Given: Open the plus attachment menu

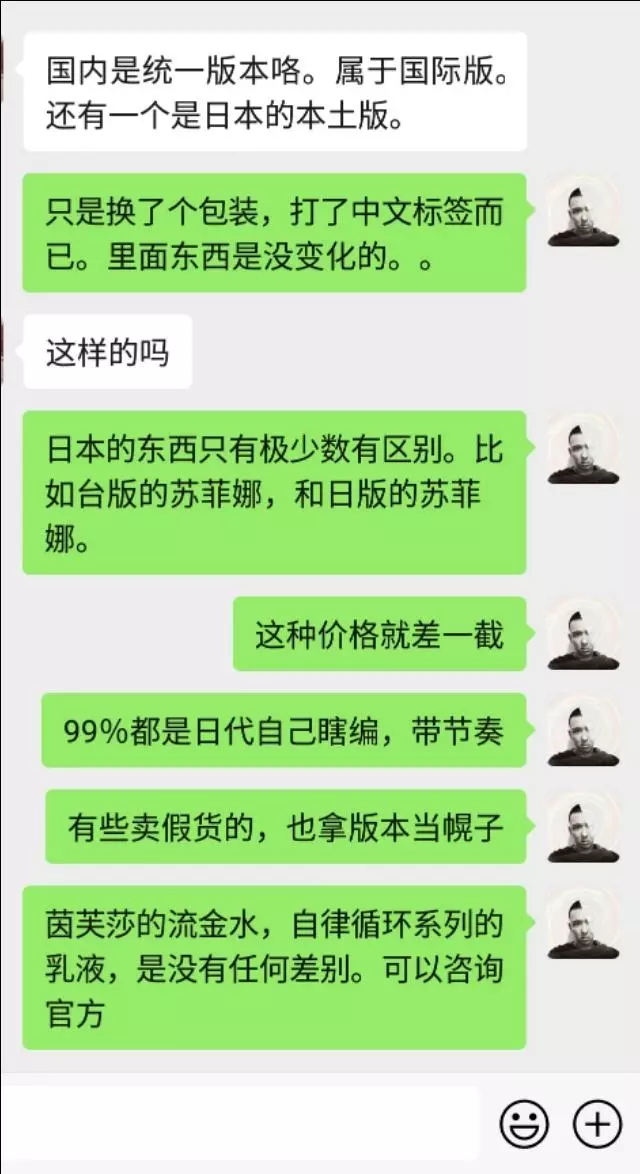Looking at the screenshot, I should 597,1123.
